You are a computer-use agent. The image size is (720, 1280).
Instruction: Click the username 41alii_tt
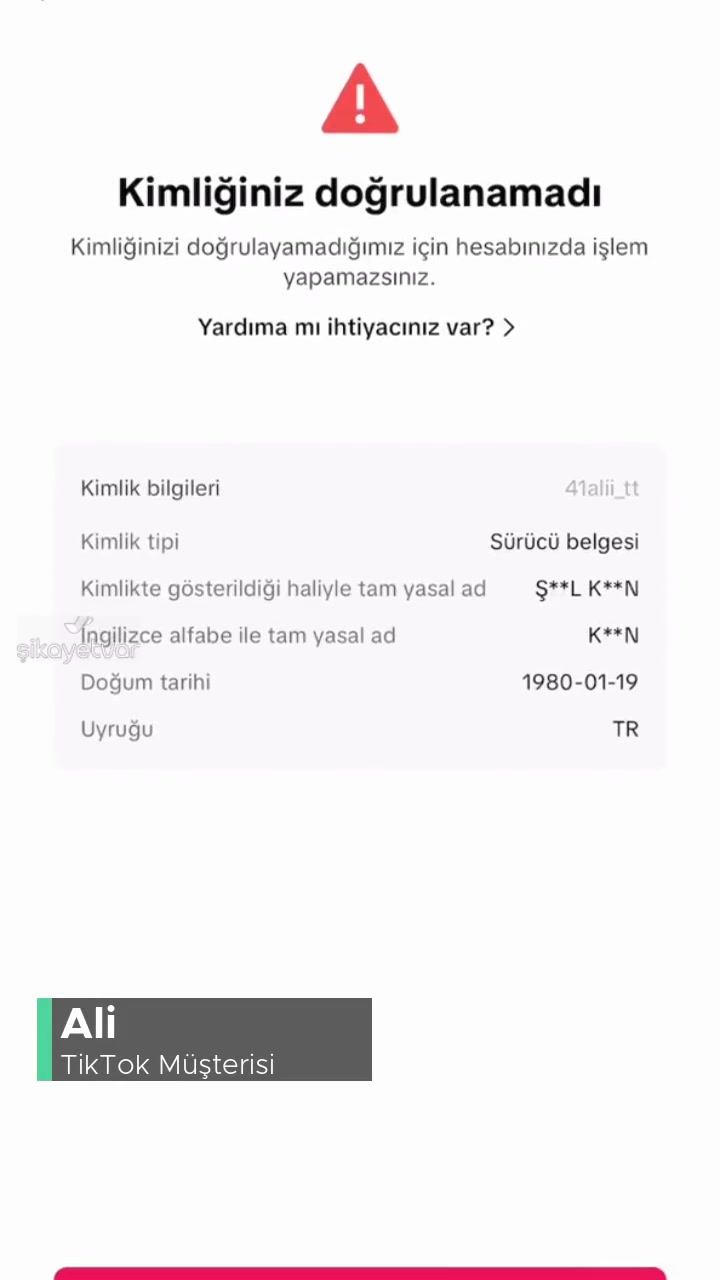601,488
